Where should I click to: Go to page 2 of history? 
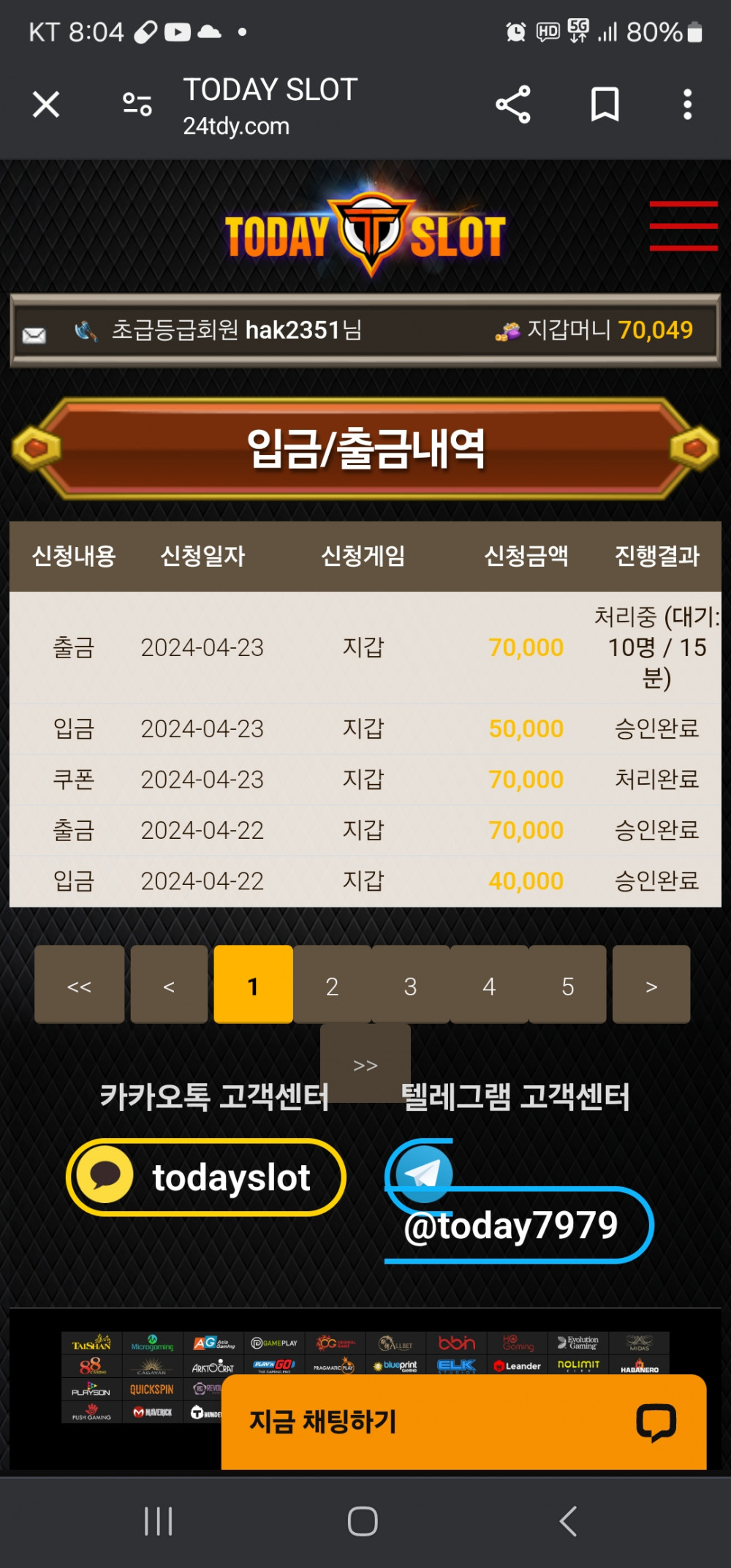tap(332, 987)
